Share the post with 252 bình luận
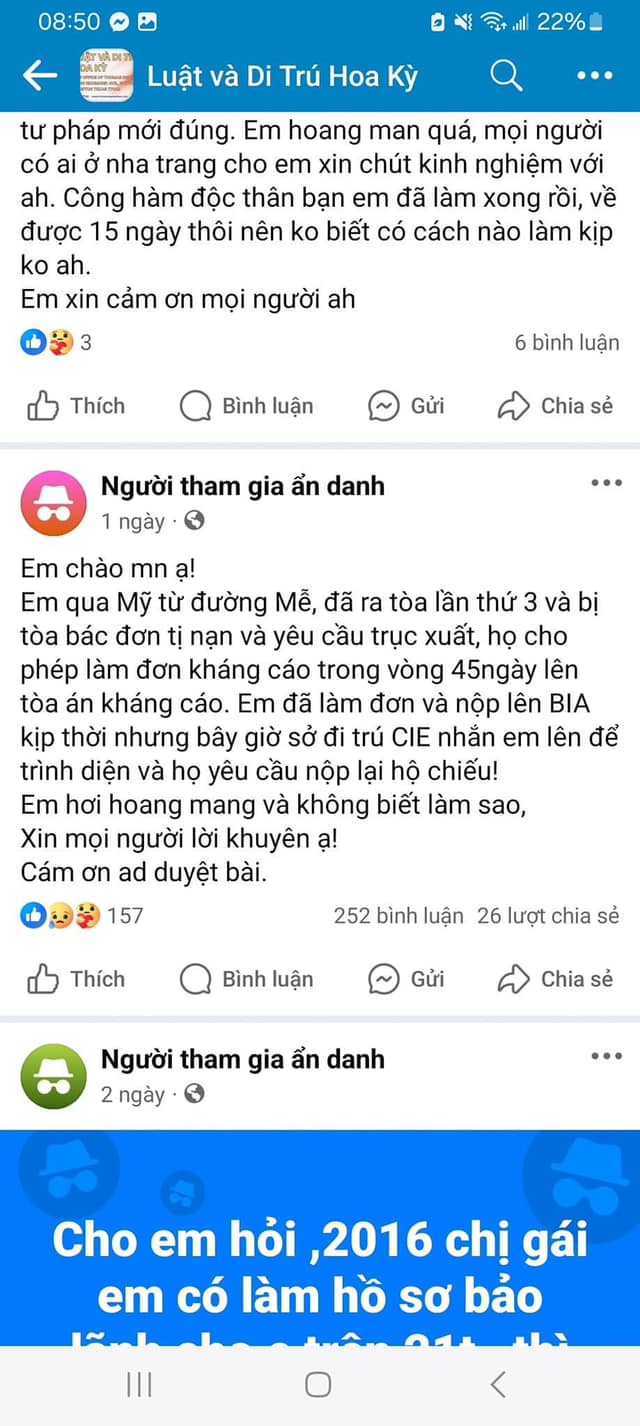This screenshot has height=1426, width=640. (555, 979)
